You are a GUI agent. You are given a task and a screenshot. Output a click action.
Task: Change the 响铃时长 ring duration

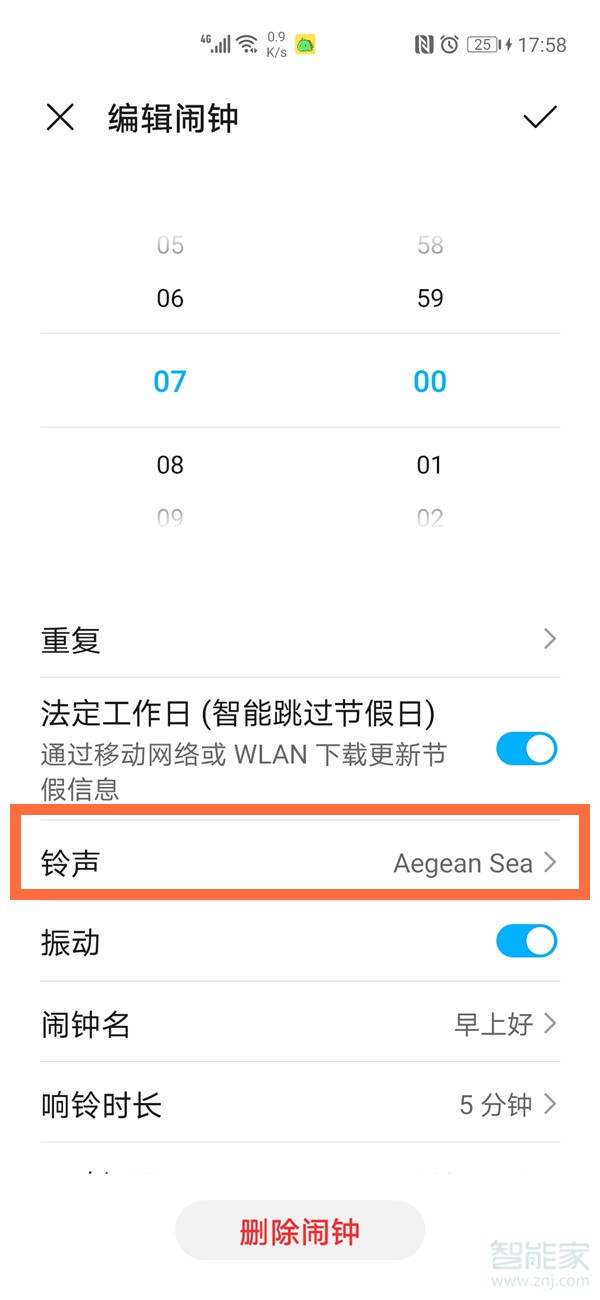coord(300,1105)
